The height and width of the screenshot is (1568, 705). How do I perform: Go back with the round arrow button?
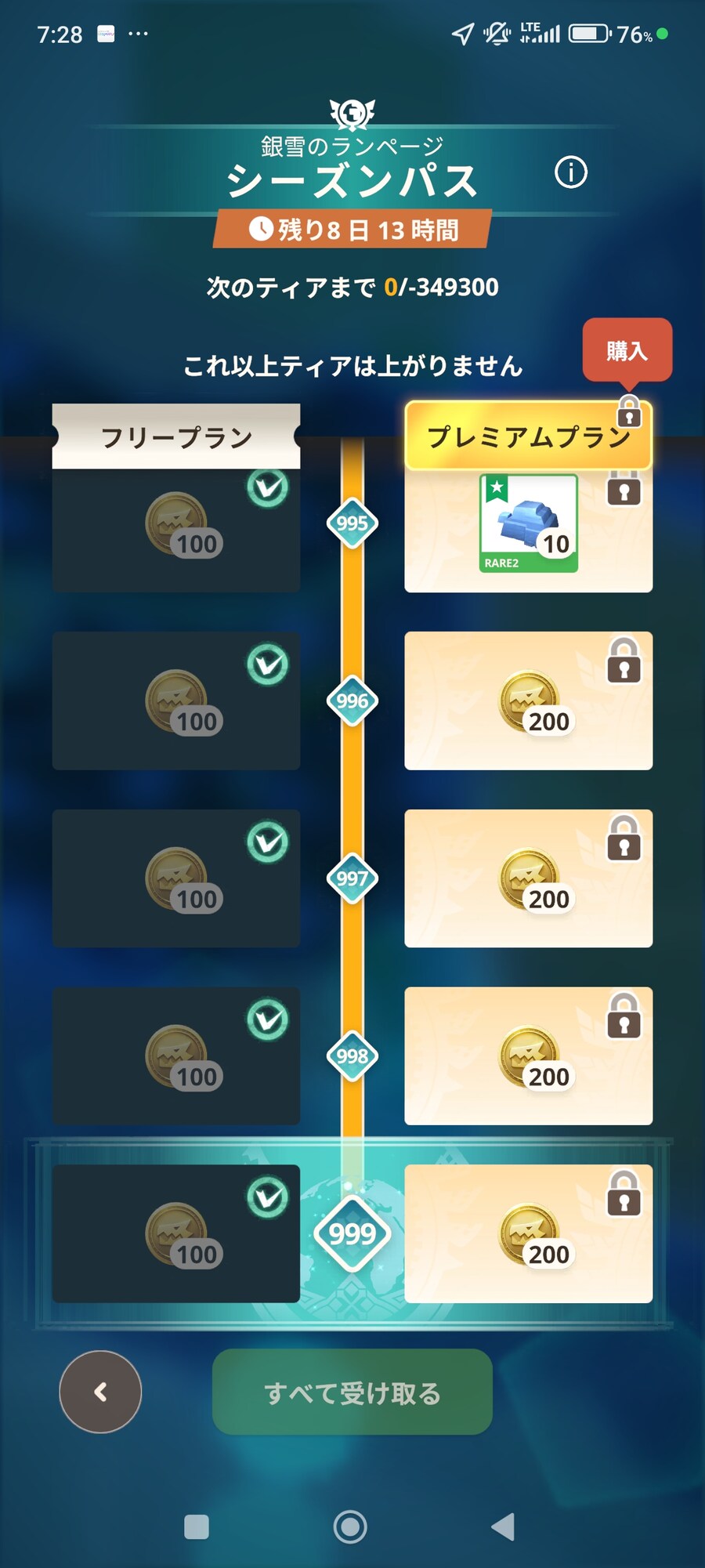pyautogui.click(x=100, y=1392)
